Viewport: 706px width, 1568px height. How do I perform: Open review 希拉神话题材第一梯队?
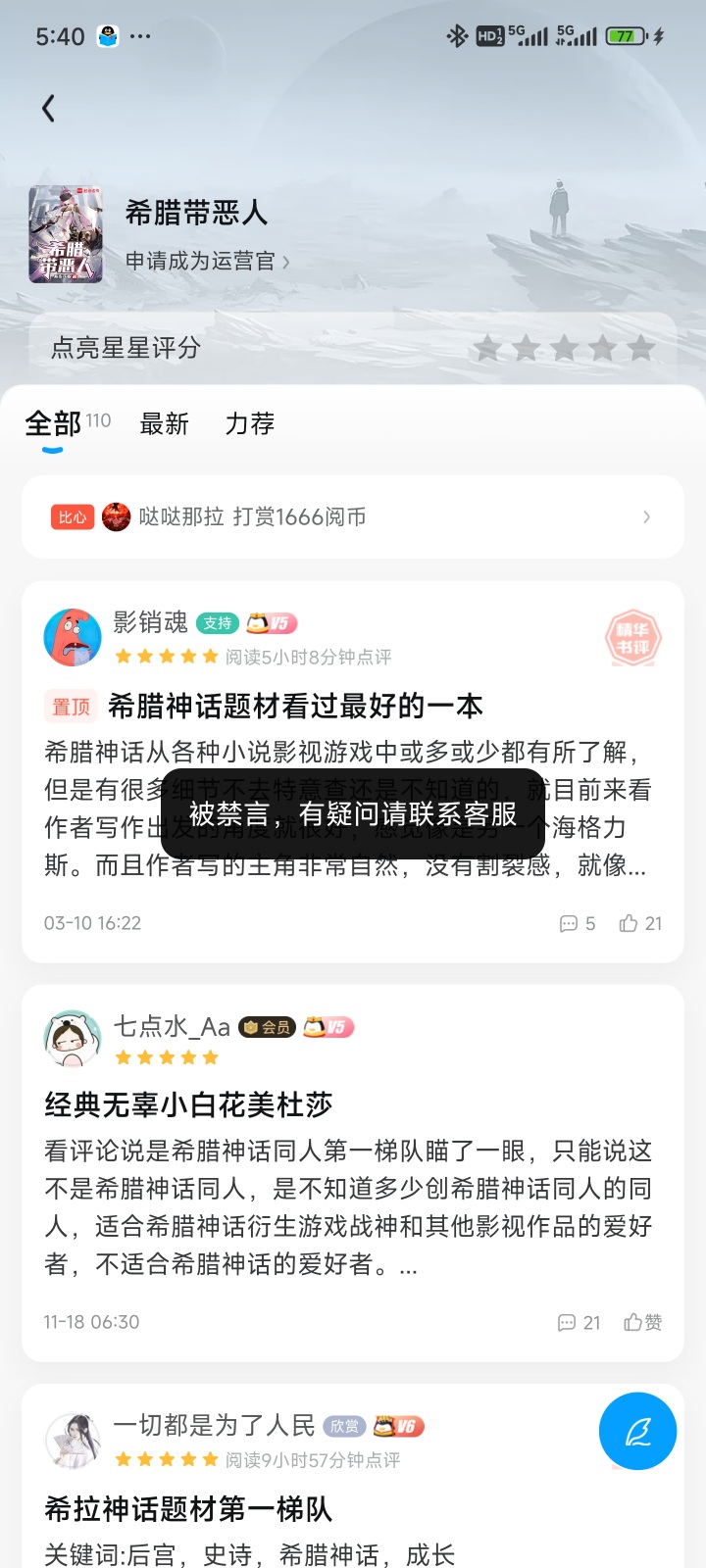coord(188,1508)
